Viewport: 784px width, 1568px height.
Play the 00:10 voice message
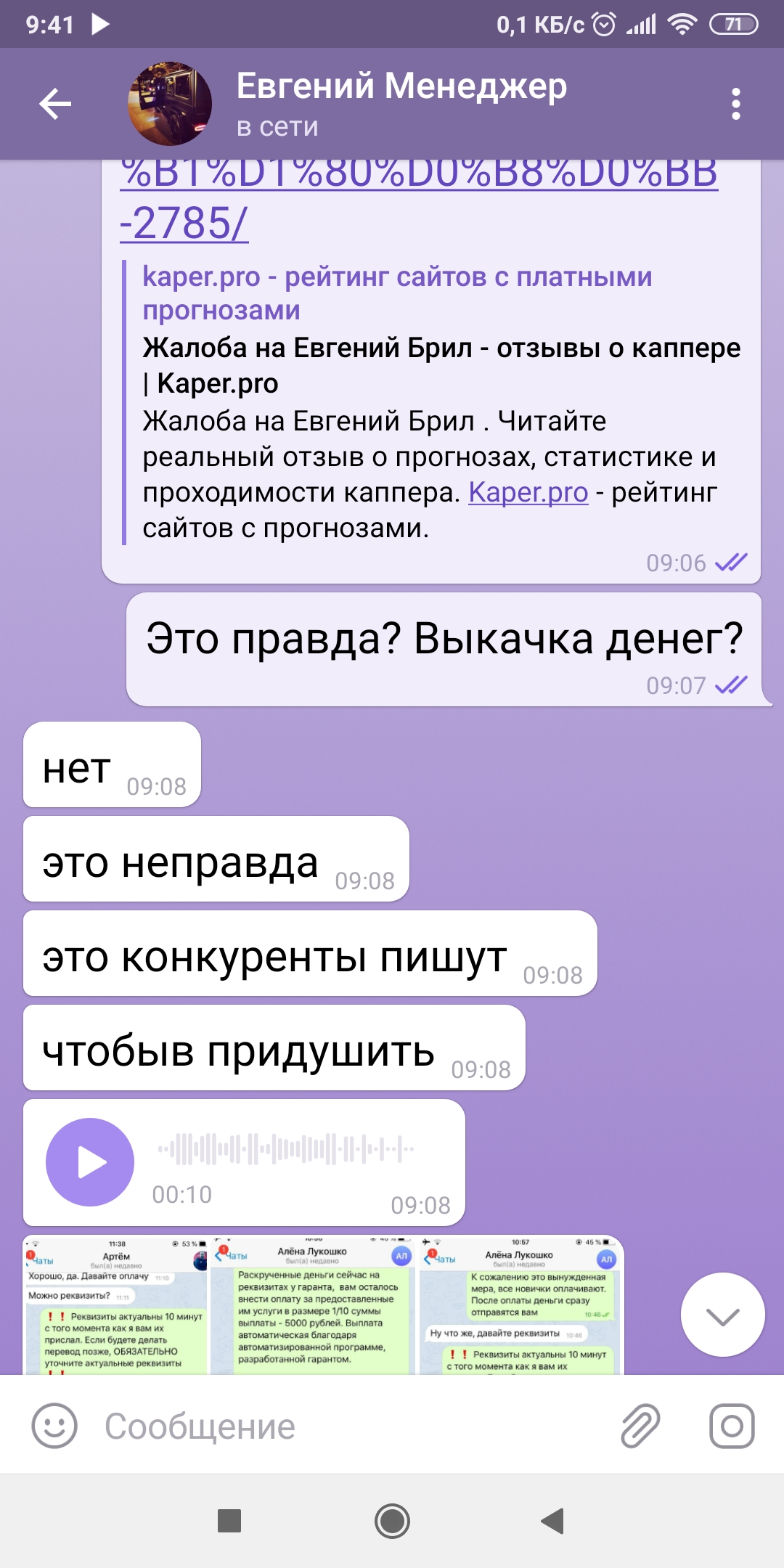point(90,1162)
